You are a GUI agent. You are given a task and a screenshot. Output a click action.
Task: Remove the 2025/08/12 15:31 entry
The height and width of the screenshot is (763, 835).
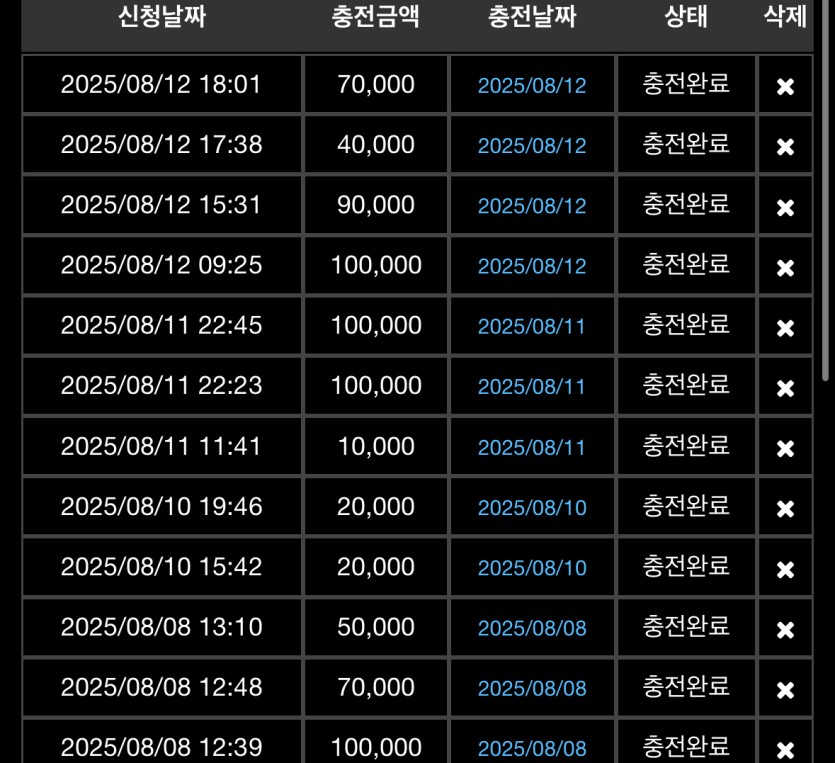coord(785,208)
